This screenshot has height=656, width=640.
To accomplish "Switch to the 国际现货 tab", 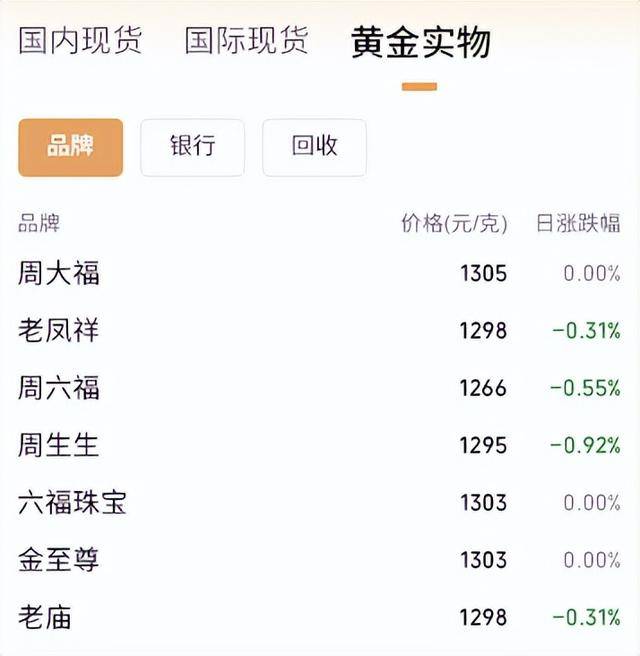I will point(247,41).
